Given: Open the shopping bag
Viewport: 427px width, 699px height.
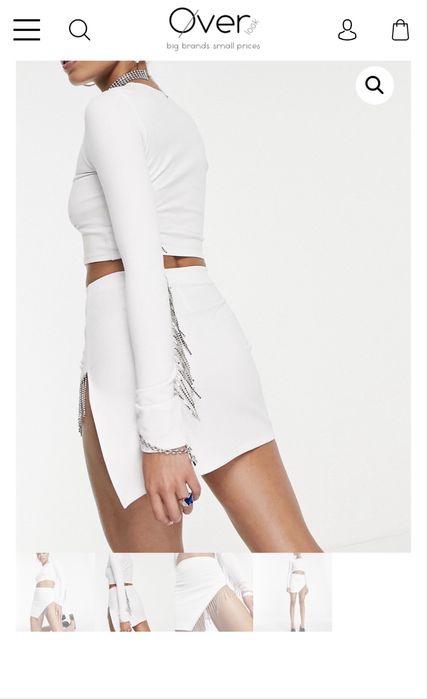Looking at the screenshot, I should 400,30.
